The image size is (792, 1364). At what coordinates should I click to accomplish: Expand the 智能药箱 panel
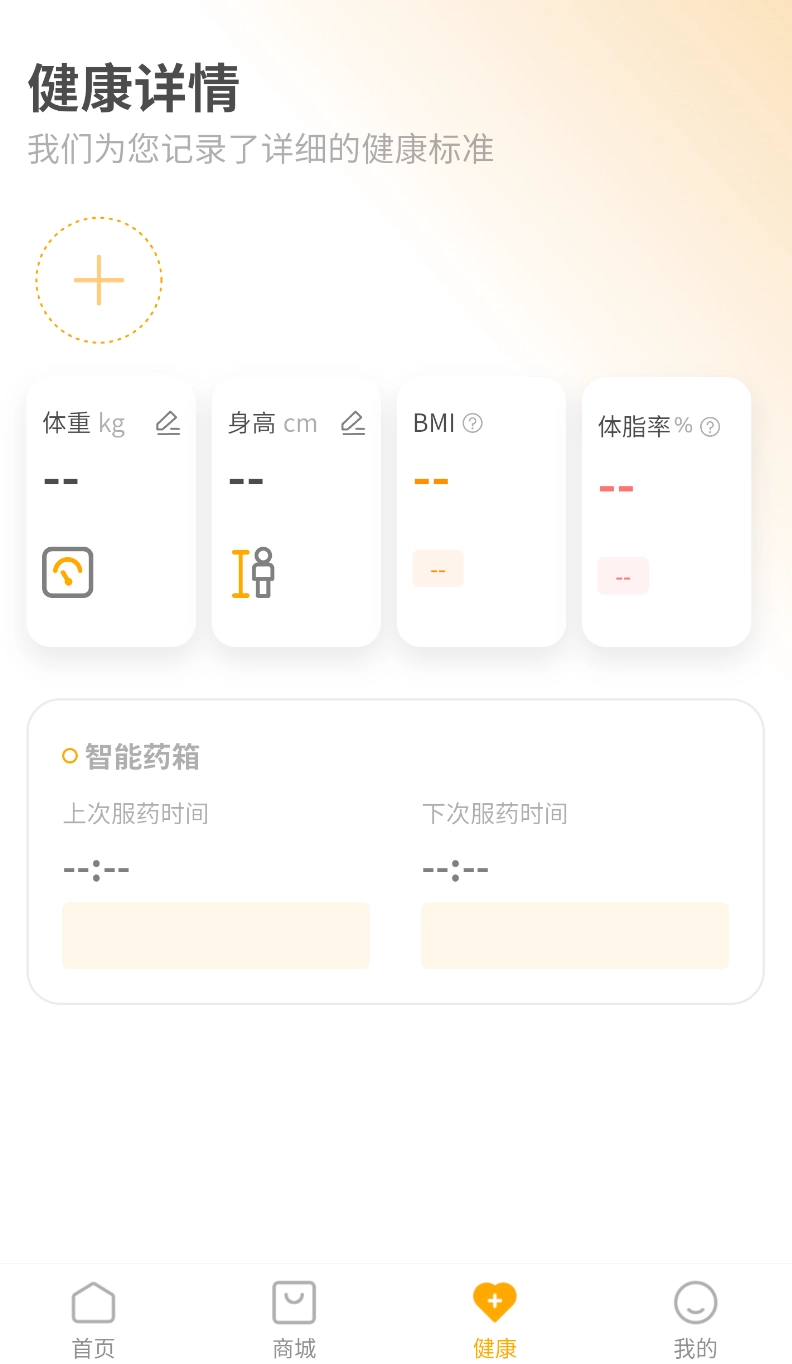click(x=396, y=851)
